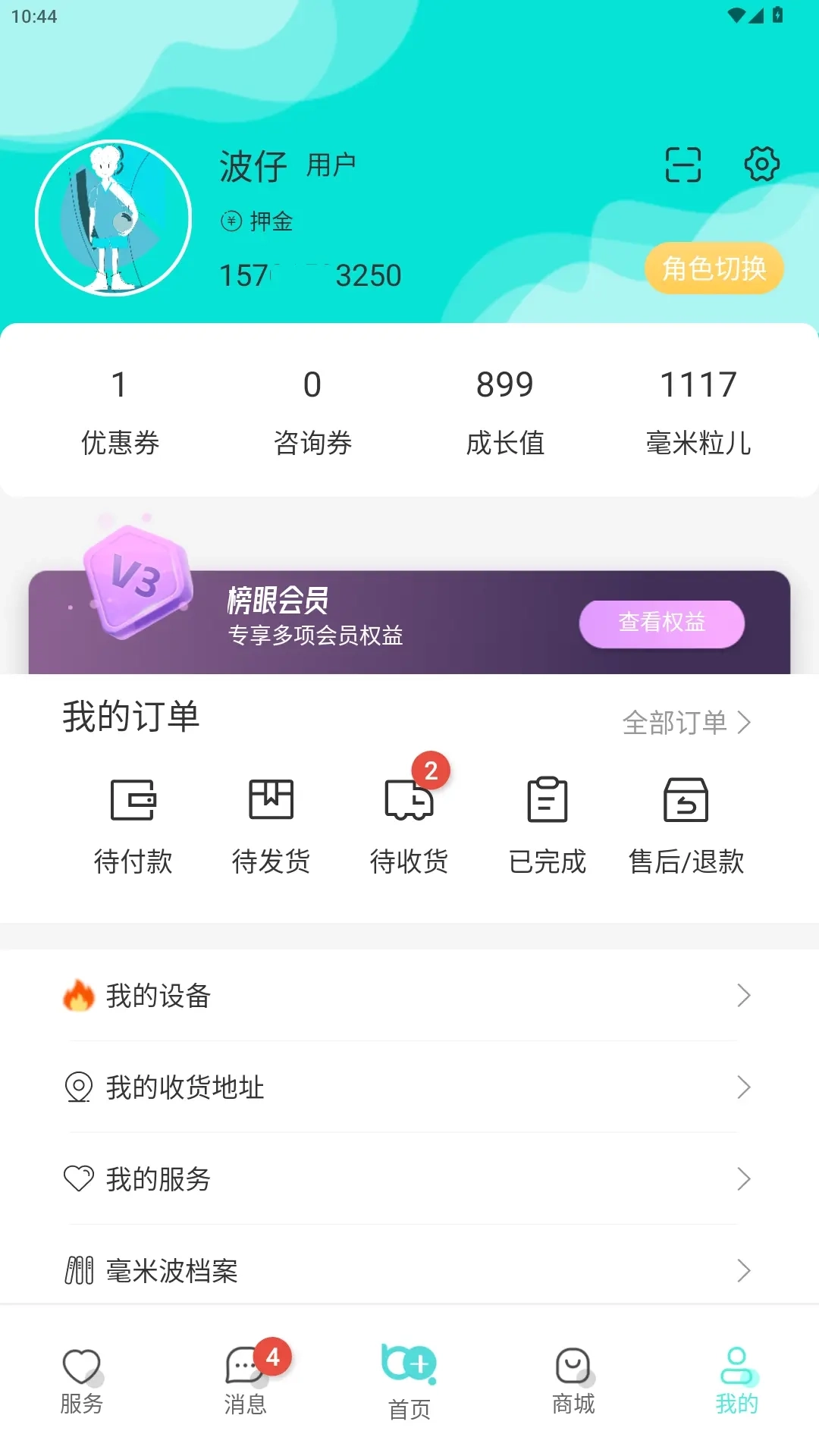Expand the 毫米波档案 row chevron

pos(742,1271)
